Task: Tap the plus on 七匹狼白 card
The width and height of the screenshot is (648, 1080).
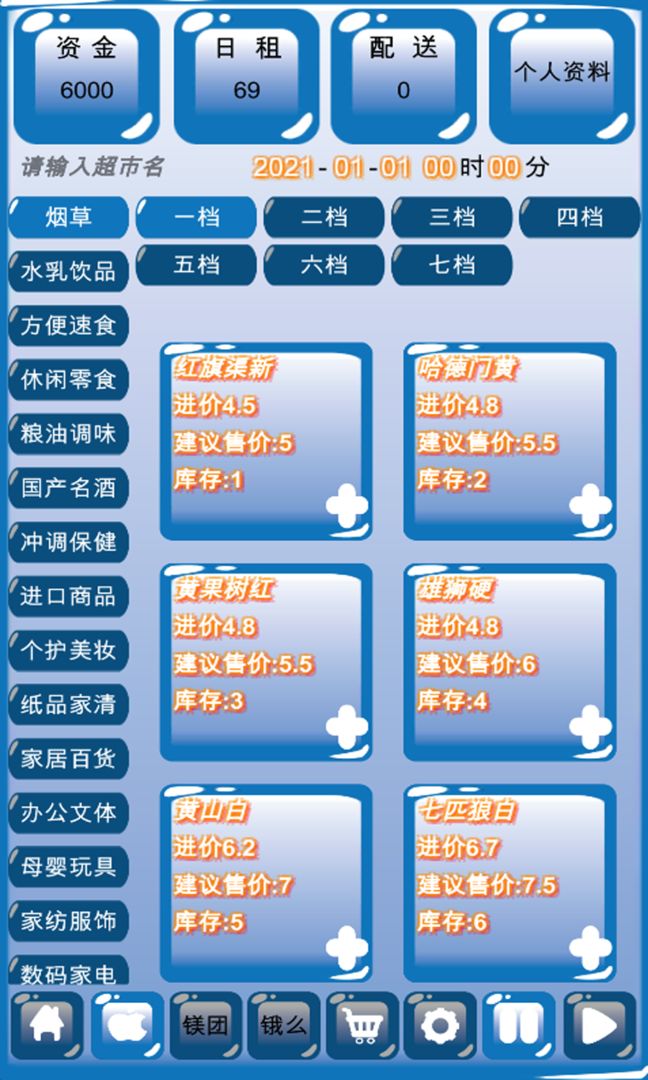Action: [x=590, y=947]
